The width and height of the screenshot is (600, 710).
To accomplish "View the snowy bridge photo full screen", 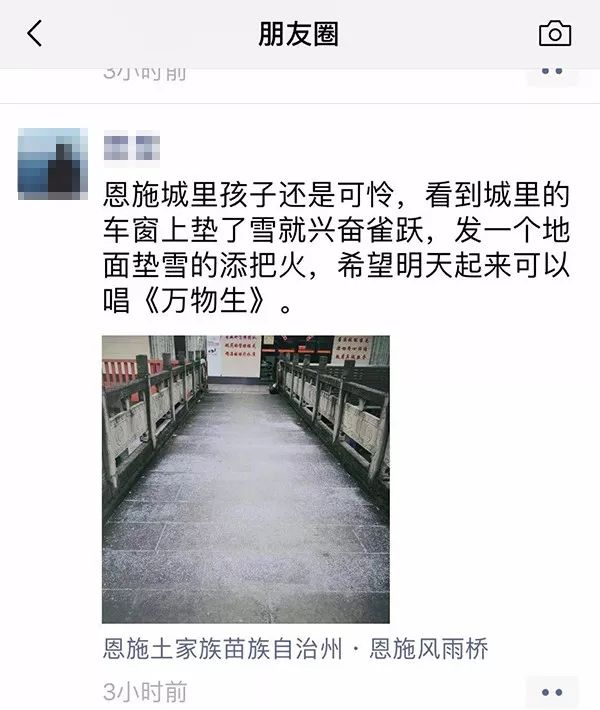I will [x=245, y=479].
